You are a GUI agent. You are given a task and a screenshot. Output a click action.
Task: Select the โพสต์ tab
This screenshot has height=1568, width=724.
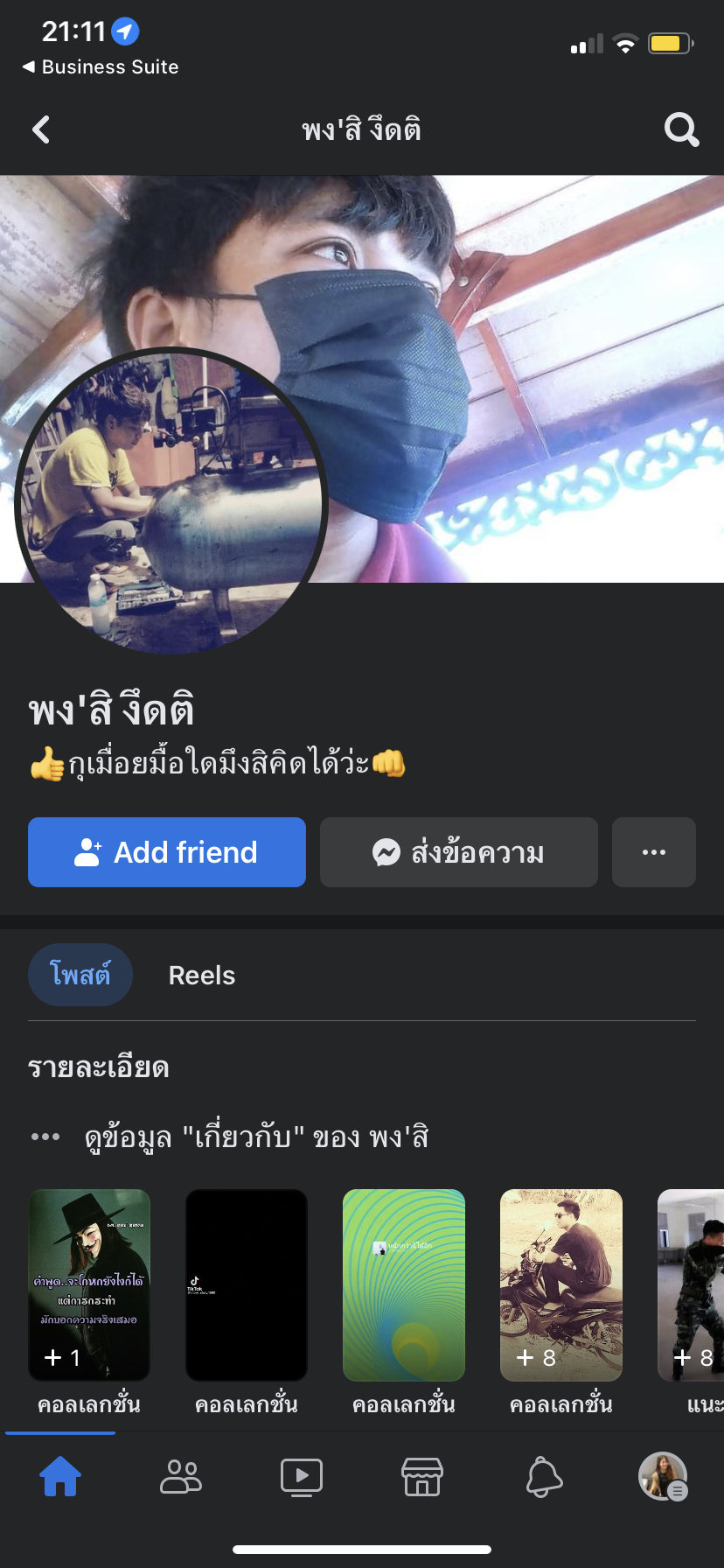click(80, 975)
